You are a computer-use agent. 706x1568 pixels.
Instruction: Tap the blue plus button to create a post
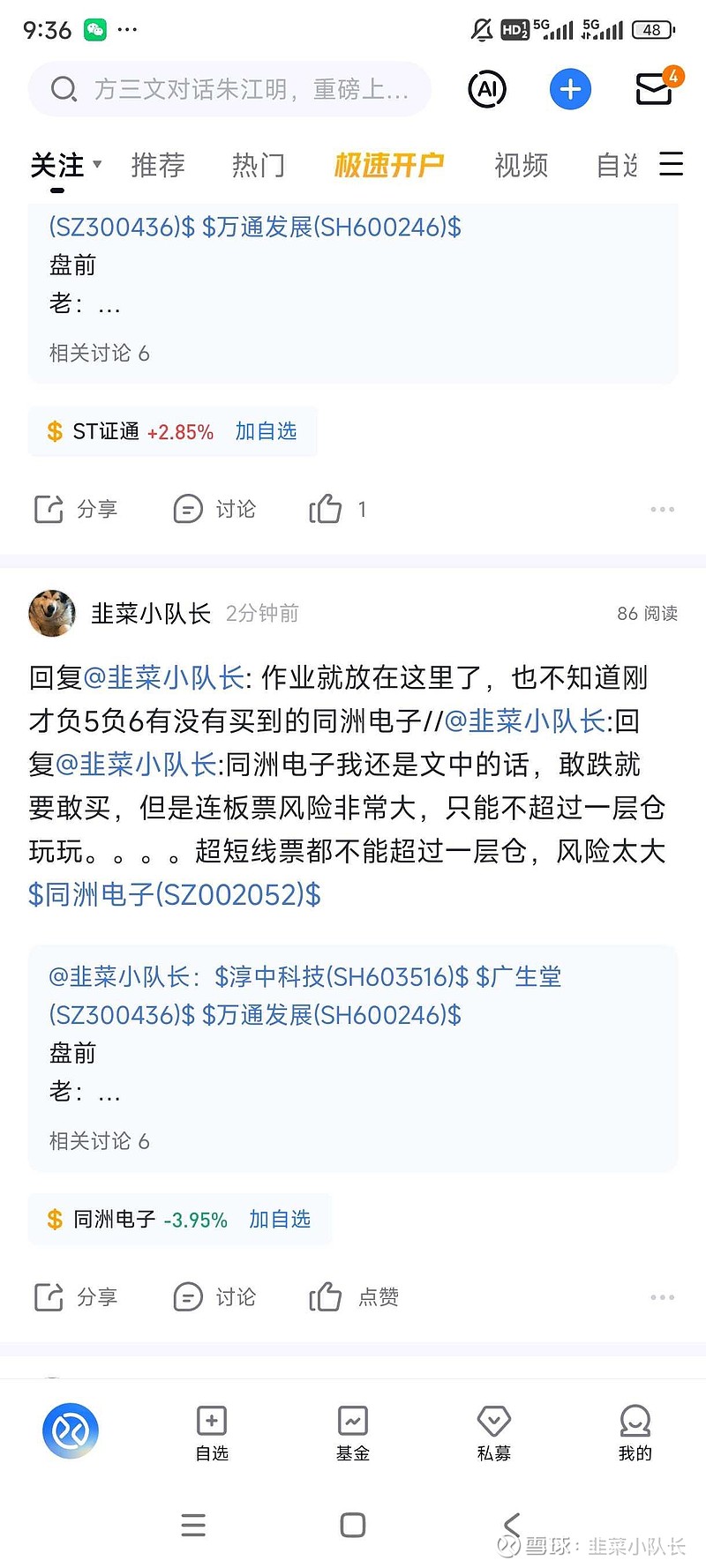pos(571,89)
